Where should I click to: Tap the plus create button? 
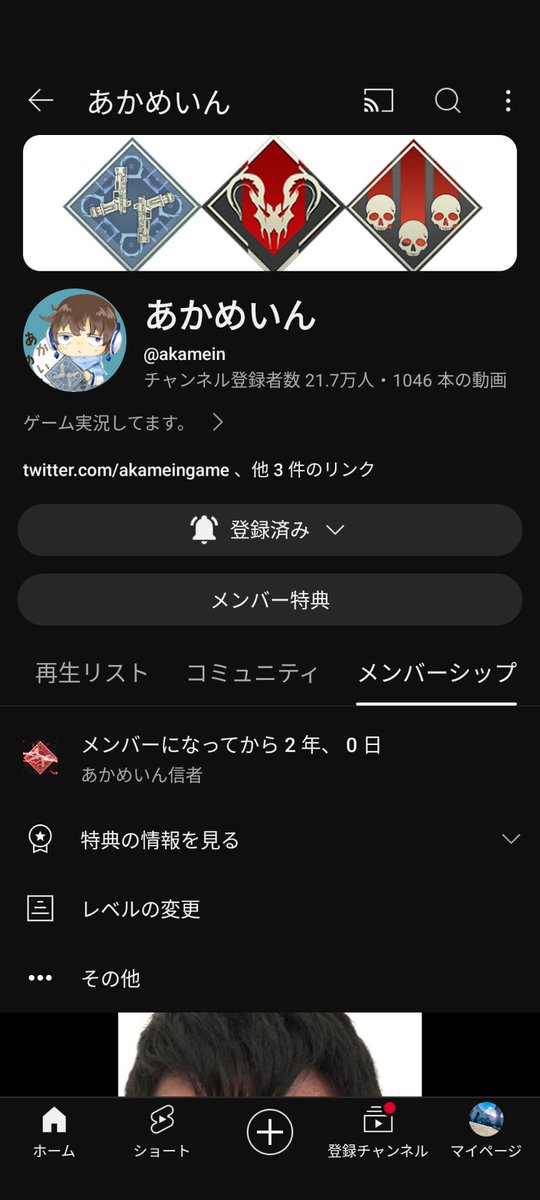click(x=270, y=1132)
